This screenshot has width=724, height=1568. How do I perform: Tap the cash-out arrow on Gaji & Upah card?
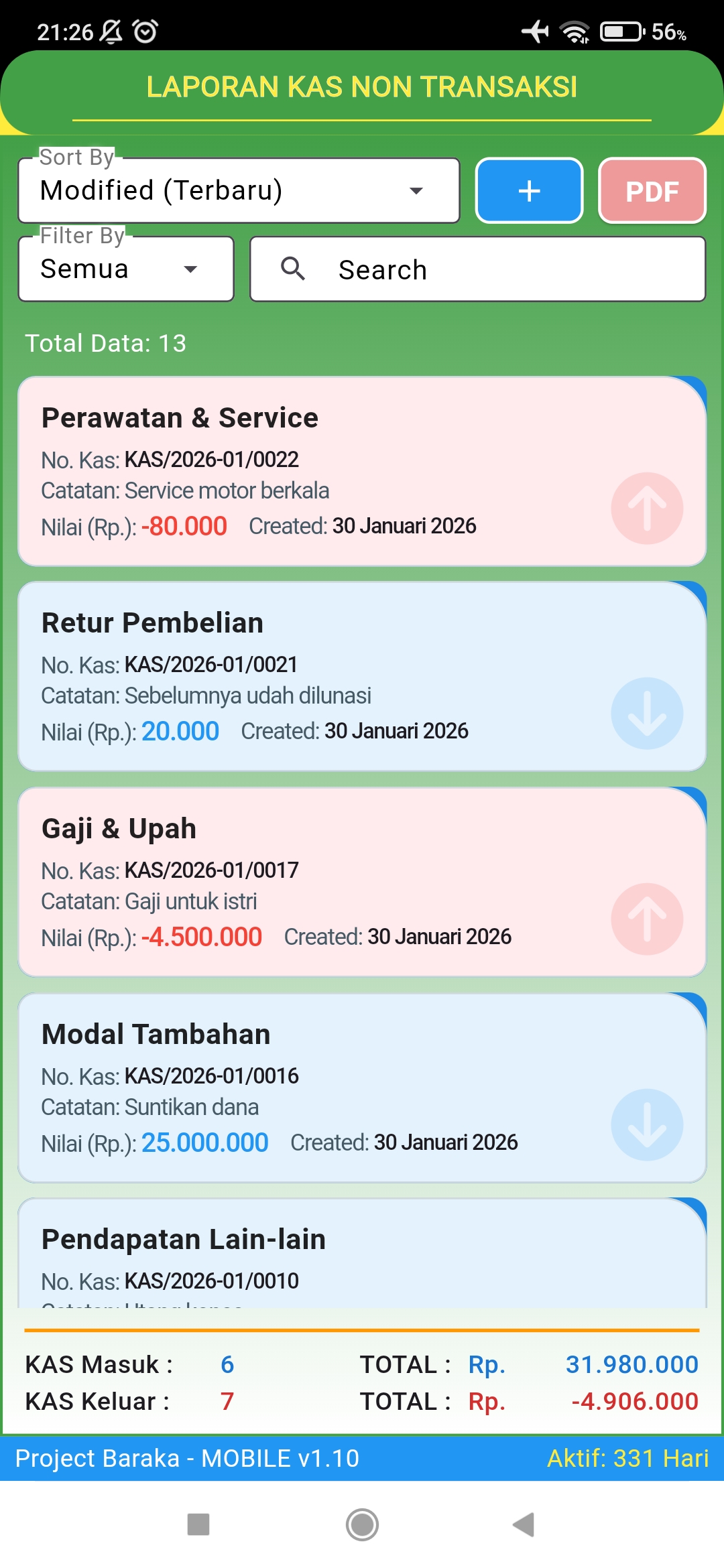[x=647, y=918]
